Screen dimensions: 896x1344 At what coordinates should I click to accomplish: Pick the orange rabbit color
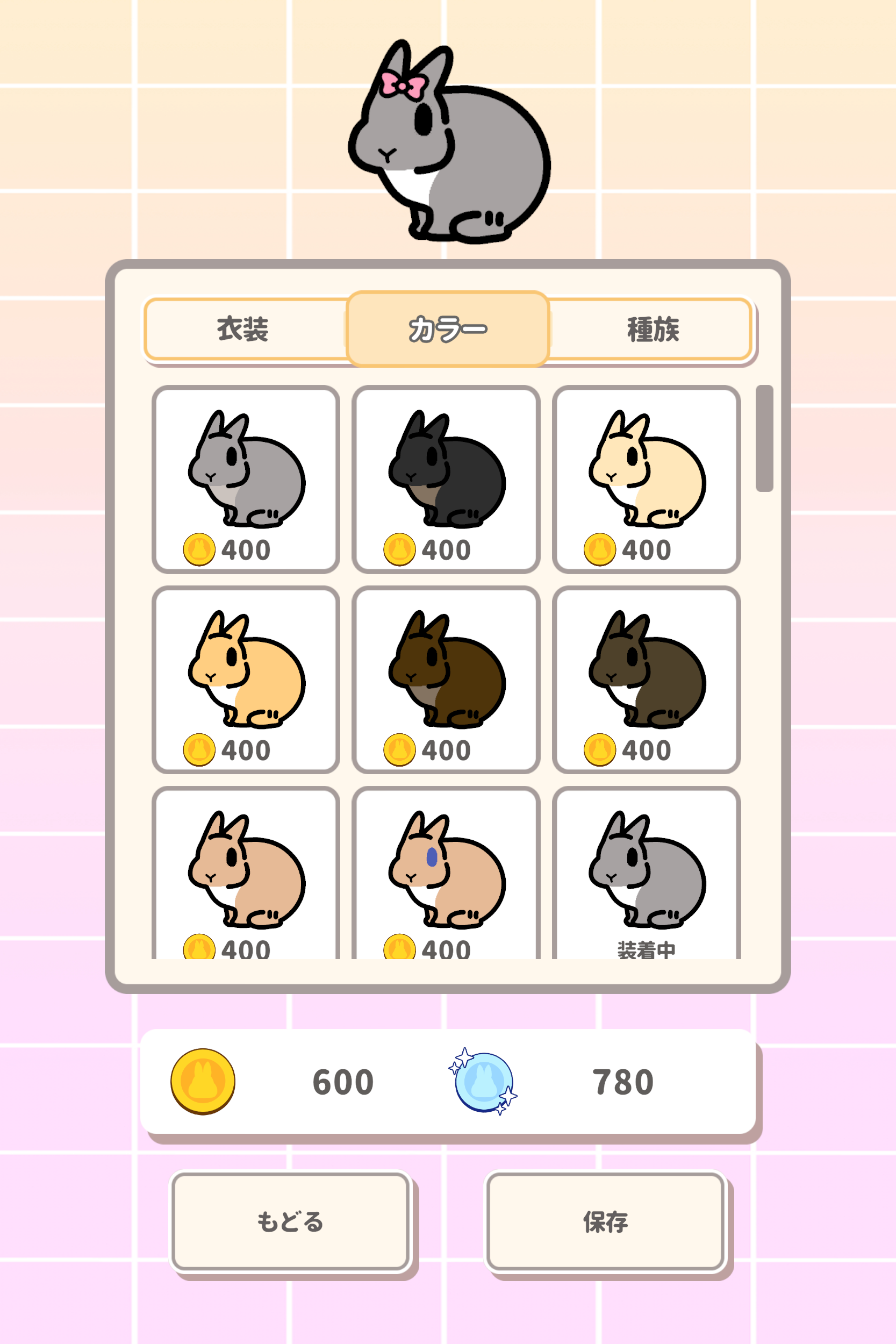[246, 680]
